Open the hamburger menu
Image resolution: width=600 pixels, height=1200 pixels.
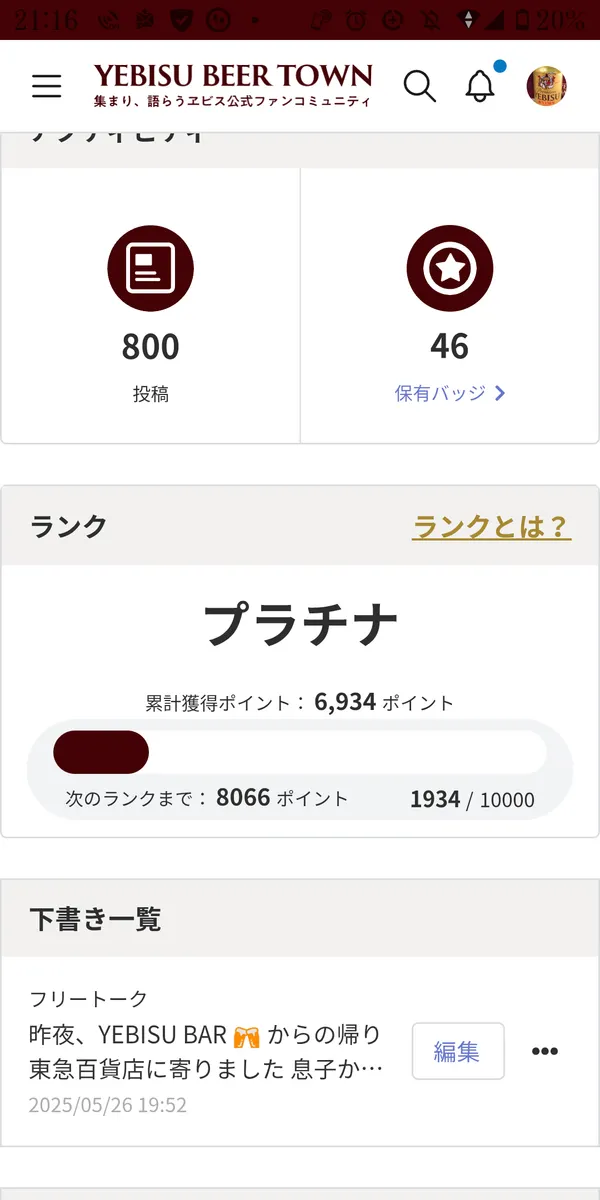[x=46, y=86]
